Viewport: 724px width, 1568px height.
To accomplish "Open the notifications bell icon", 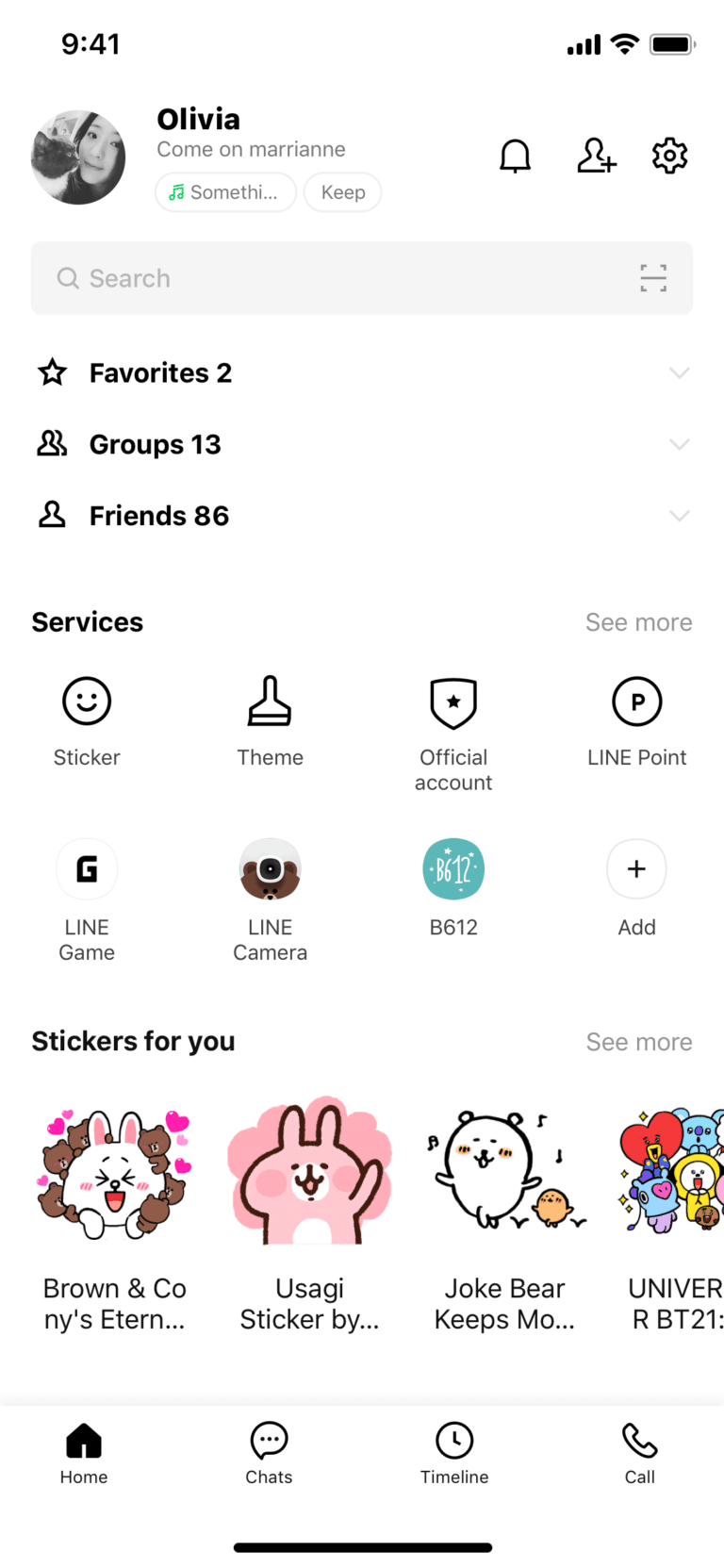I will 515,157.
